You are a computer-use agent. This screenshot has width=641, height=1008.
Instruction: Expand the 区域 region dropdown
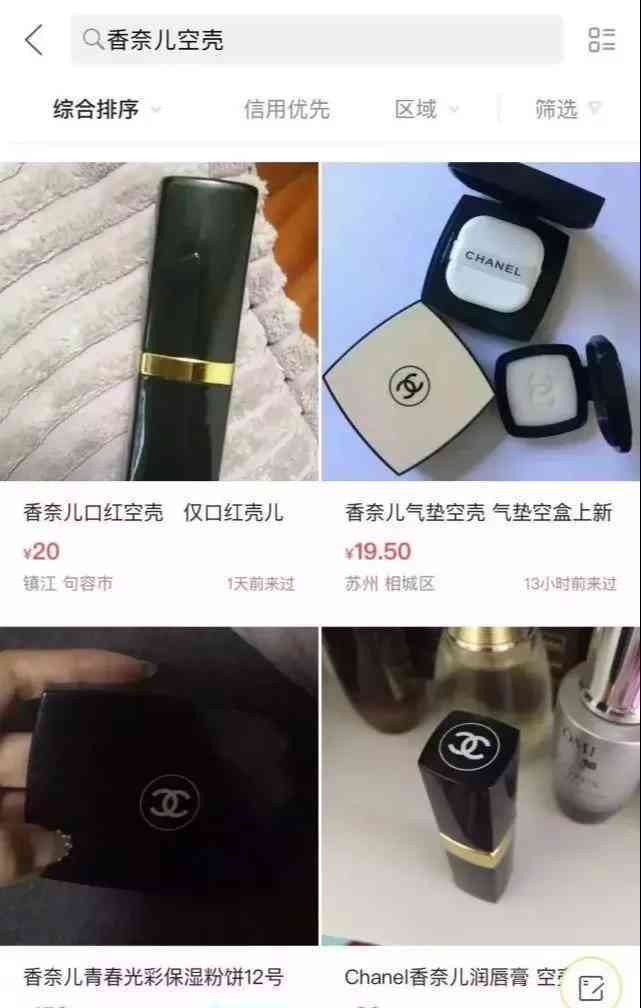[x=426, y=110]
